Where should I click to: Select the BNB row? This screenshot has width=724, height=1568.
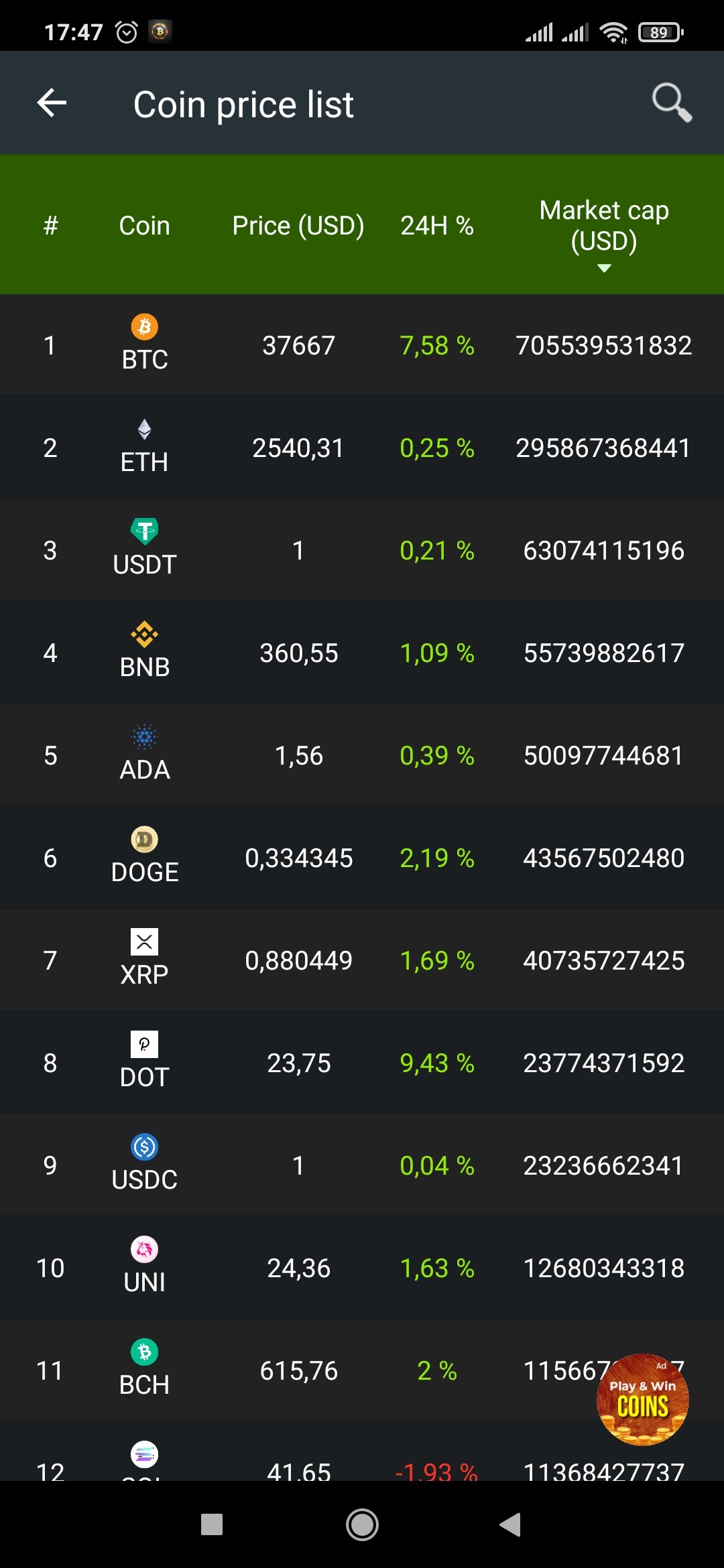tap(362, 653)
